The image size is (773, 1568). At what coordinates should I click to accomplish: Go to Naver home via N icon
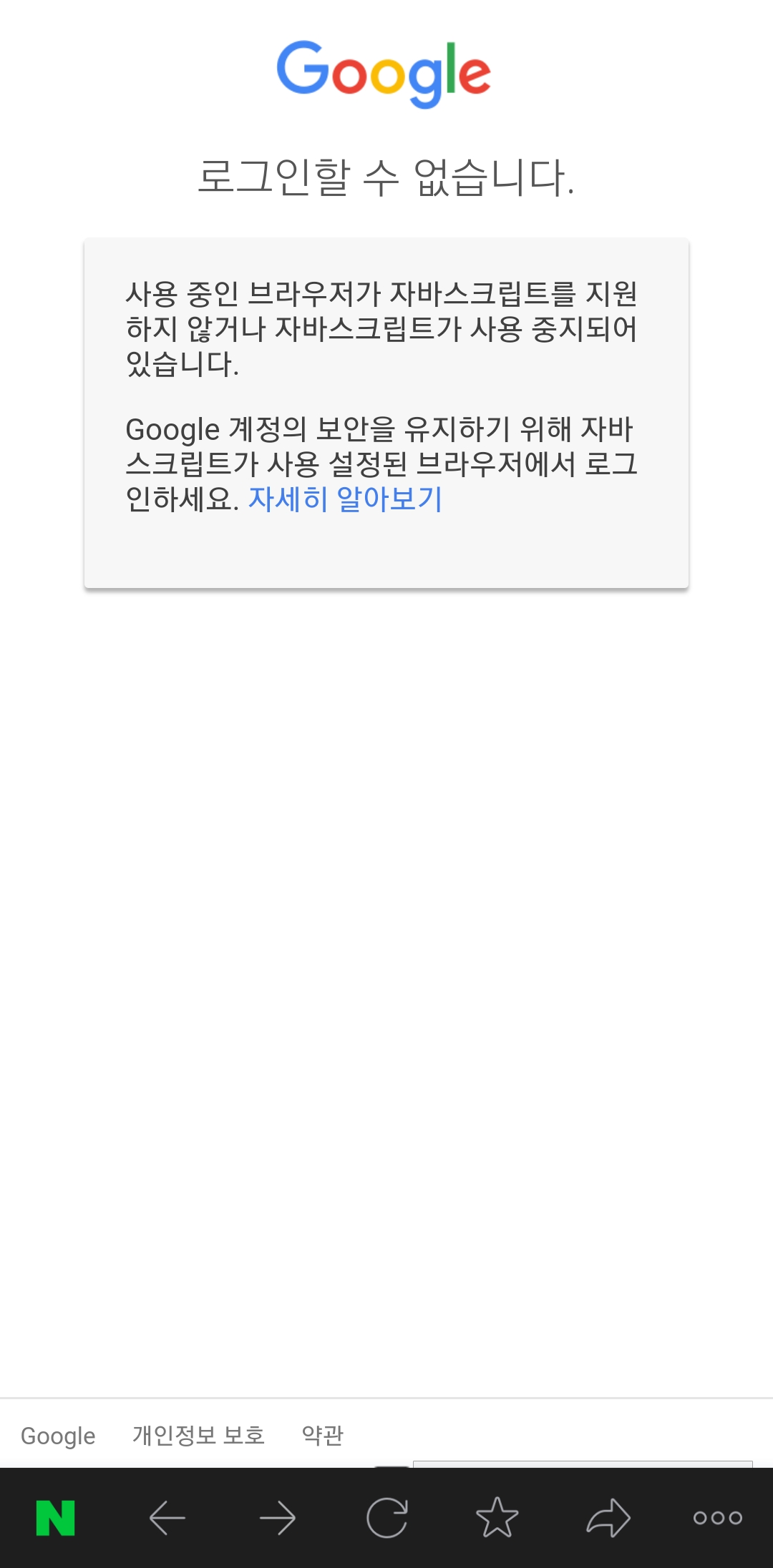[56, 1517]
